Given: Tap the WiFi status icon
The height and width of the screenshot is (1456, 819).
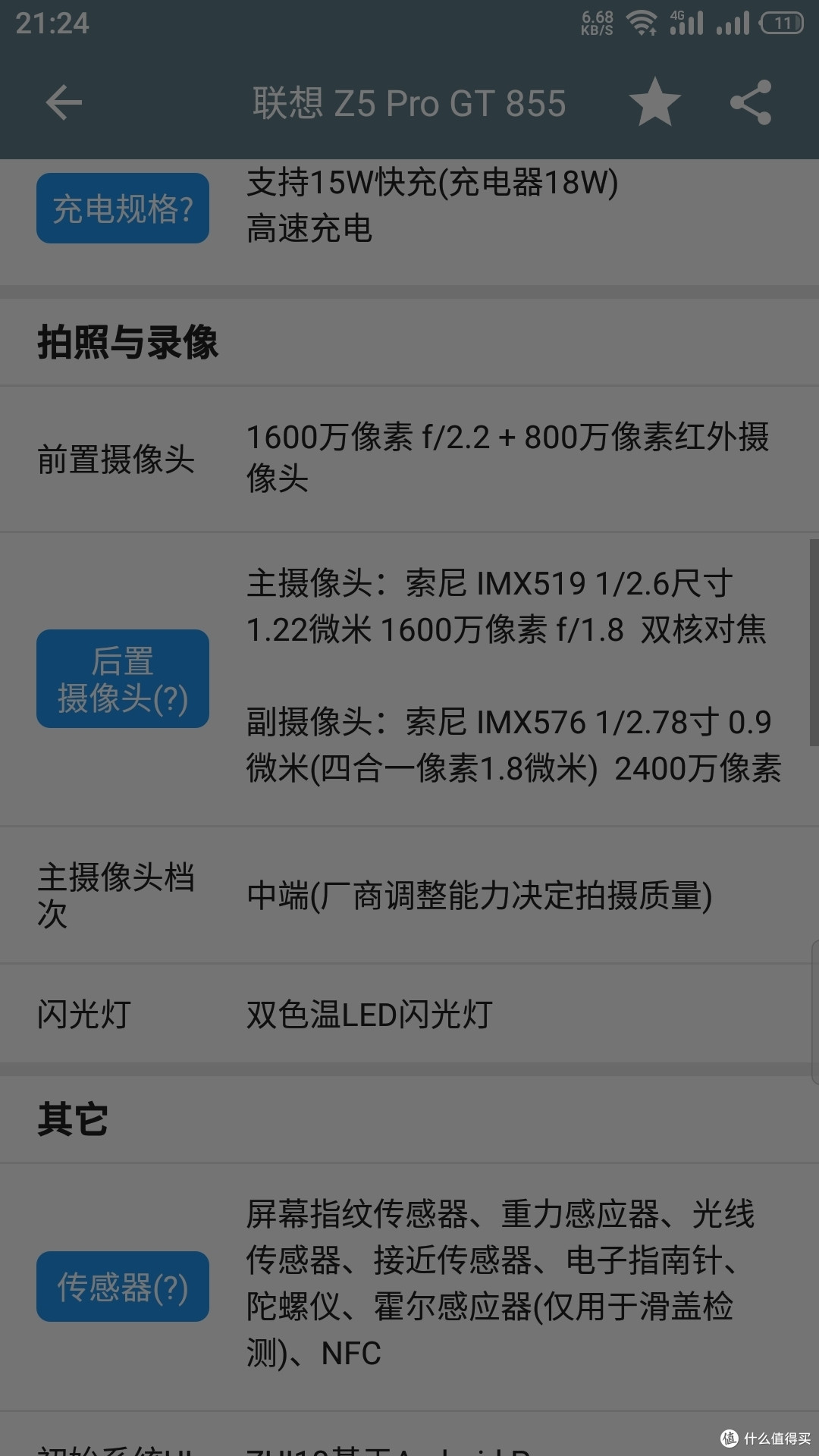Looking at the screenshot, I should click(x=639, y=20).
